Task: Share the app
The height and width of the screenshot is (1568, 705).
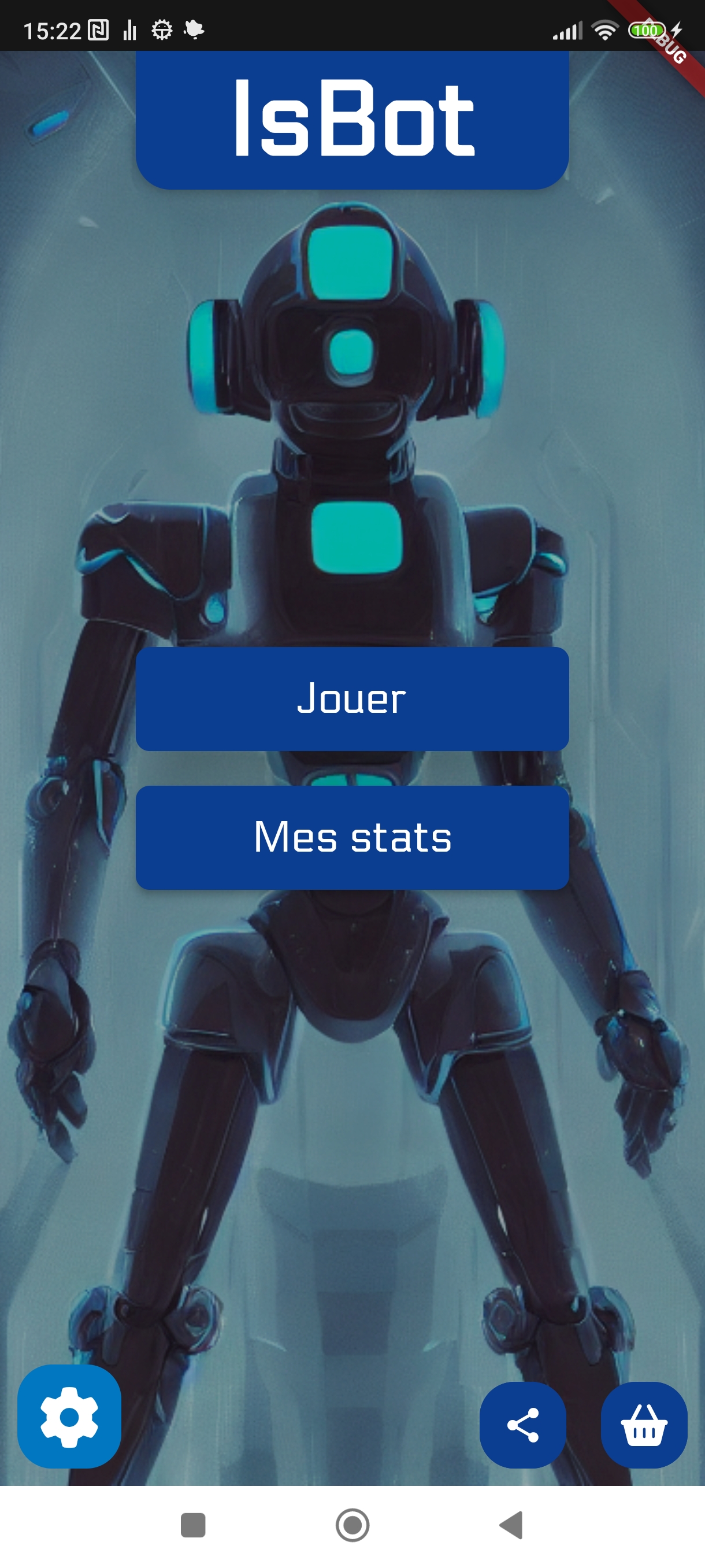Action: pyautogui.click(x=523, y=1425)
